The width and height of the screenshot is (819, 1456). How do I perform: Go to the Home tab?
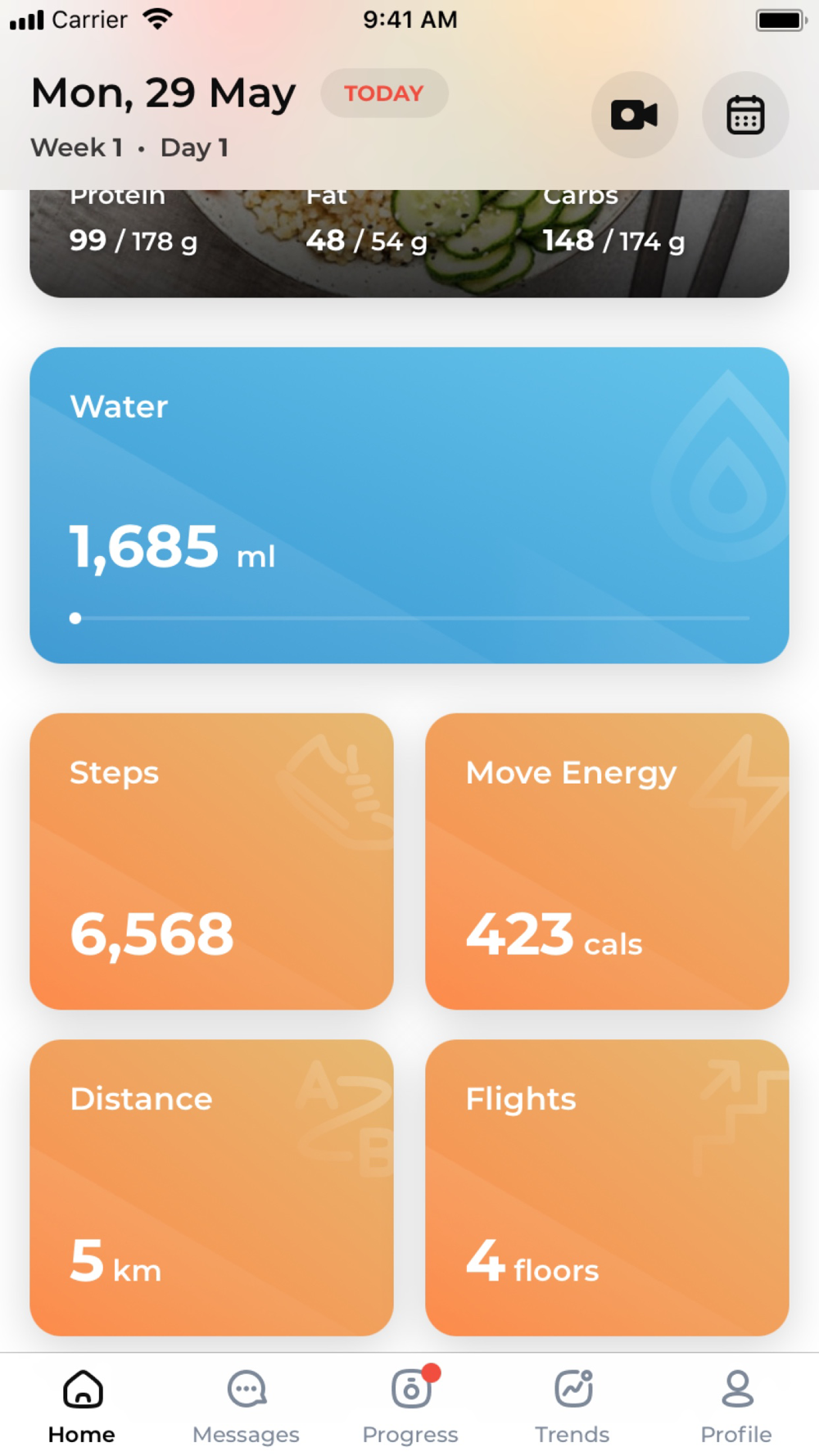[82, 1406]
